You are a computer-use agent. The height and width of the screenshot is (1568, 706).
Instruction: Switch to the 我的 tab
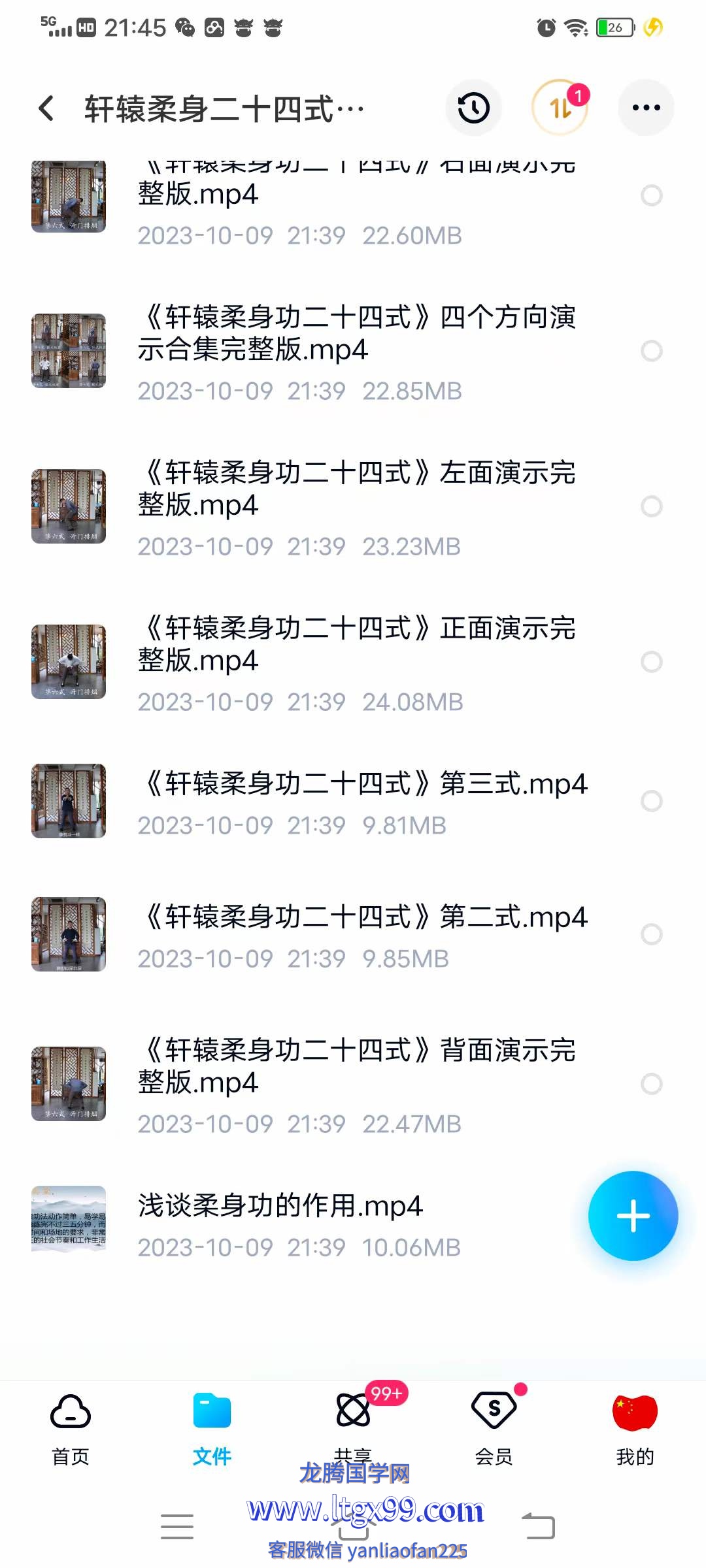(635, 1429)
